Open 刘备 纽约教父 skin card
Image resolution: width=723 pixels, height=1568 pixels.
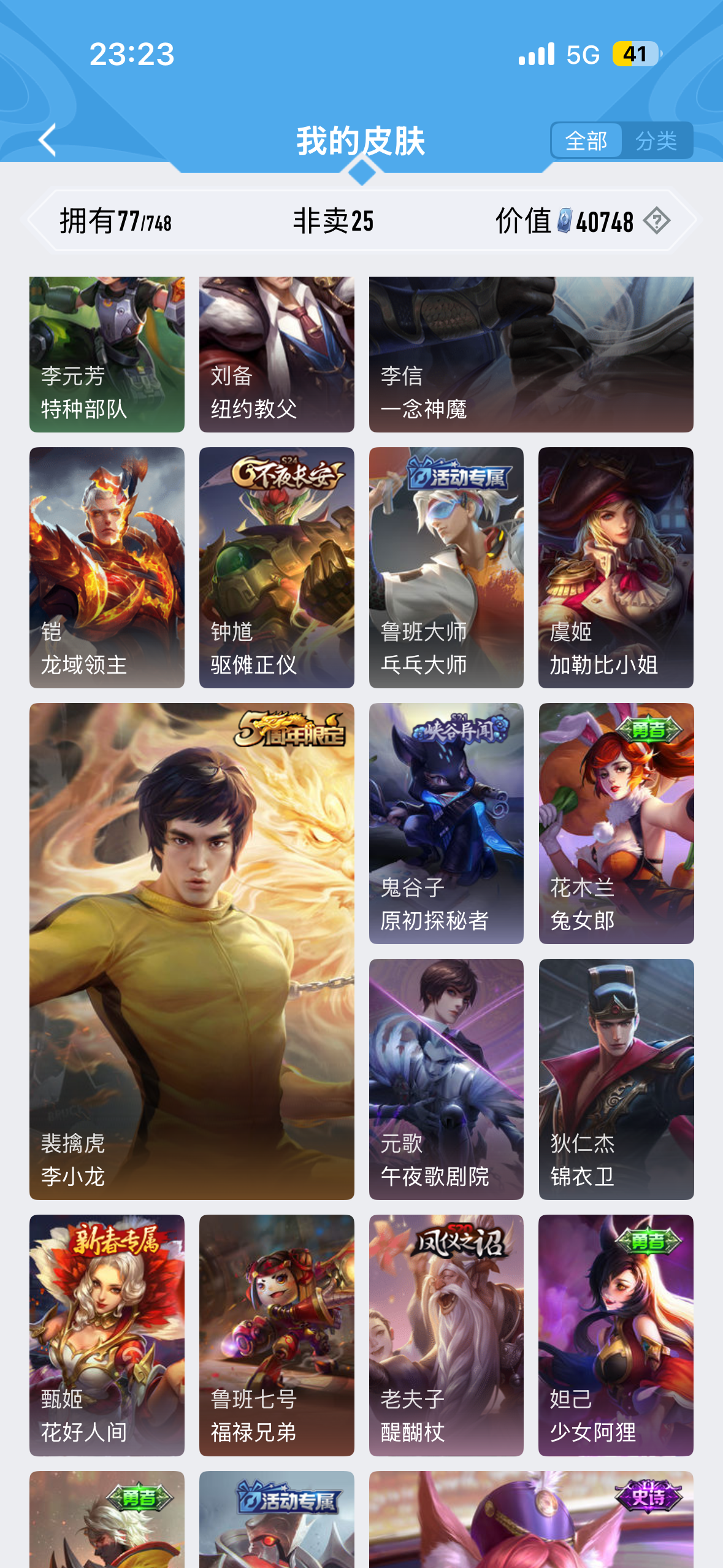[x=277, y=354]
